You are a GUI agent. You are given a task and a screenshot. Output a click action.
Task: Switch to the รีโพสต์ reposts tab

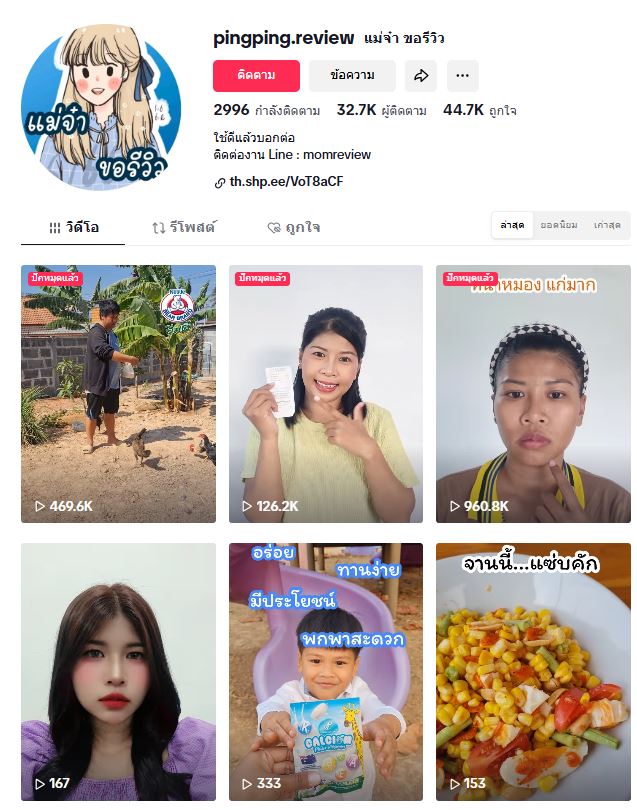pos(184,227)
